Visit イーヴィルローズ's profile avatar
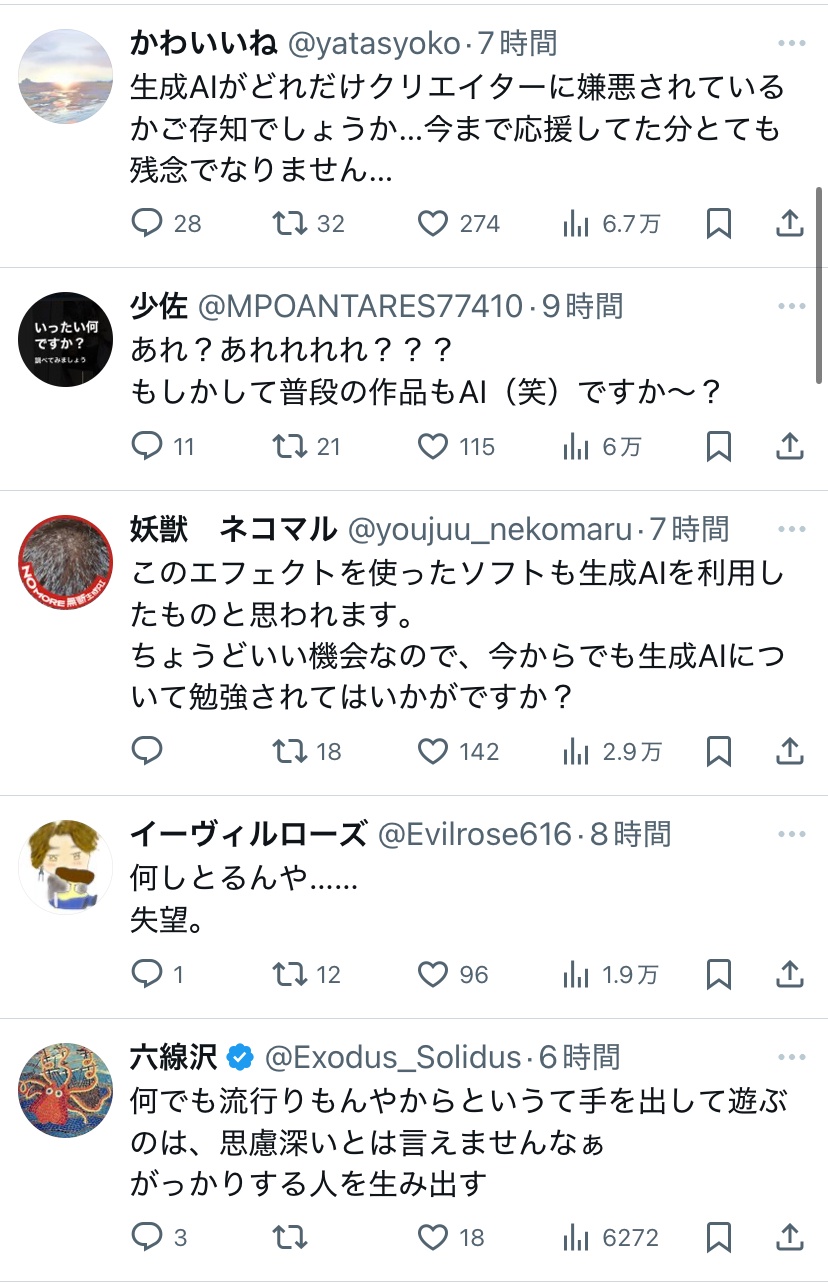This screenshot has height=1283, width=828. pyautogui.click(x=66, y=867)
